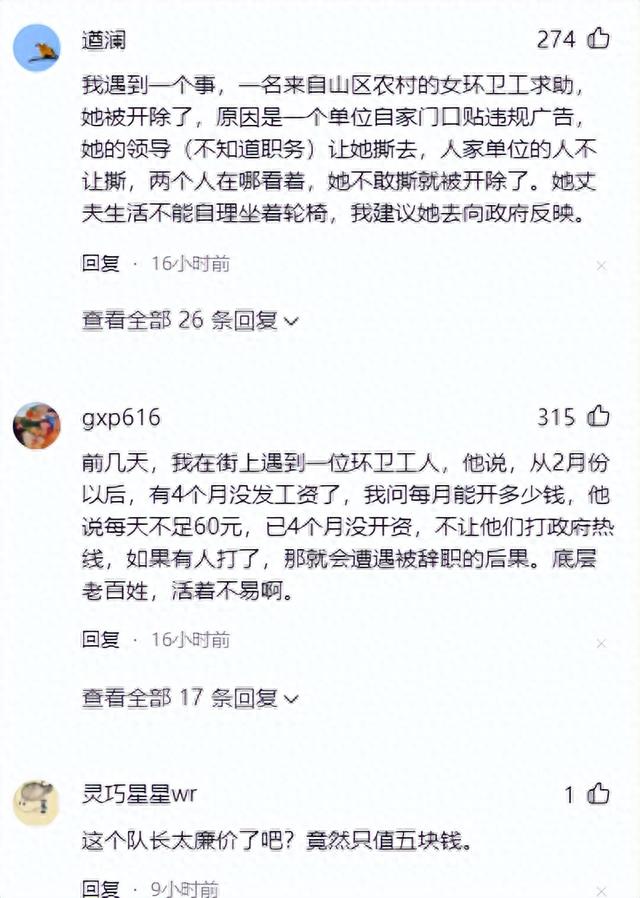Open username 道澜's profile

pos(104,40)
